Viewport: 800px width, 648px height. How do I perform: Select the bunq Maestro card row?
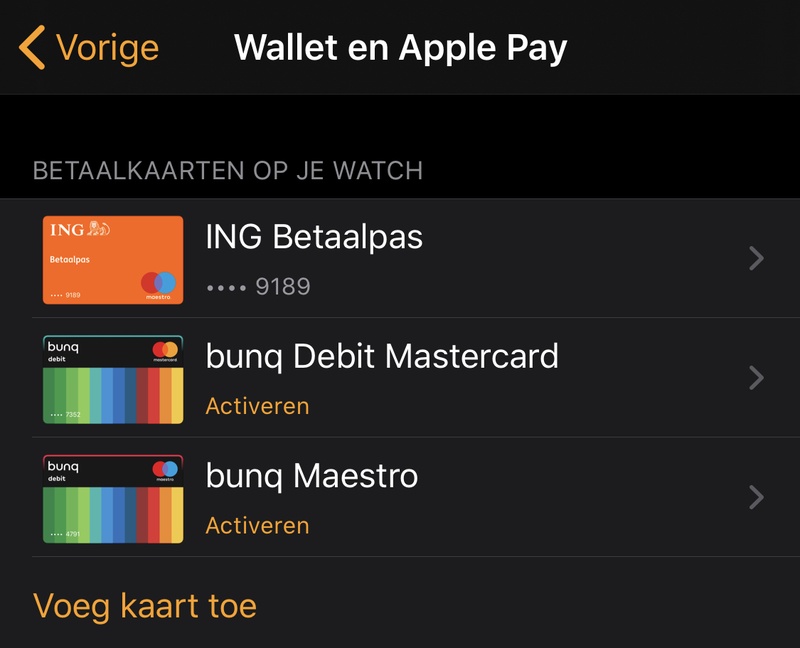(400, 497)
